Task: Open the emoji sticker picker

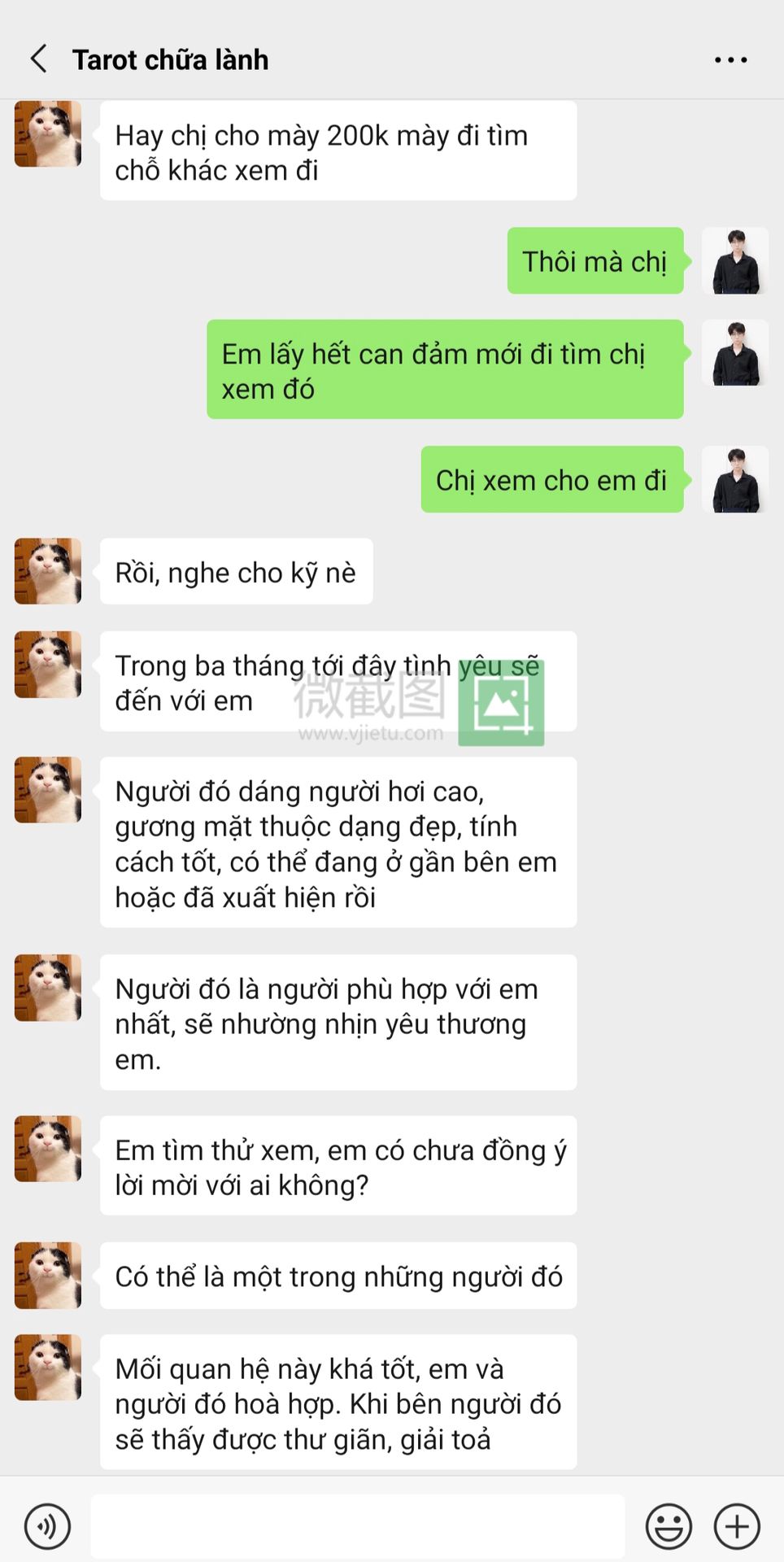Action: [x=669, y=1527]
